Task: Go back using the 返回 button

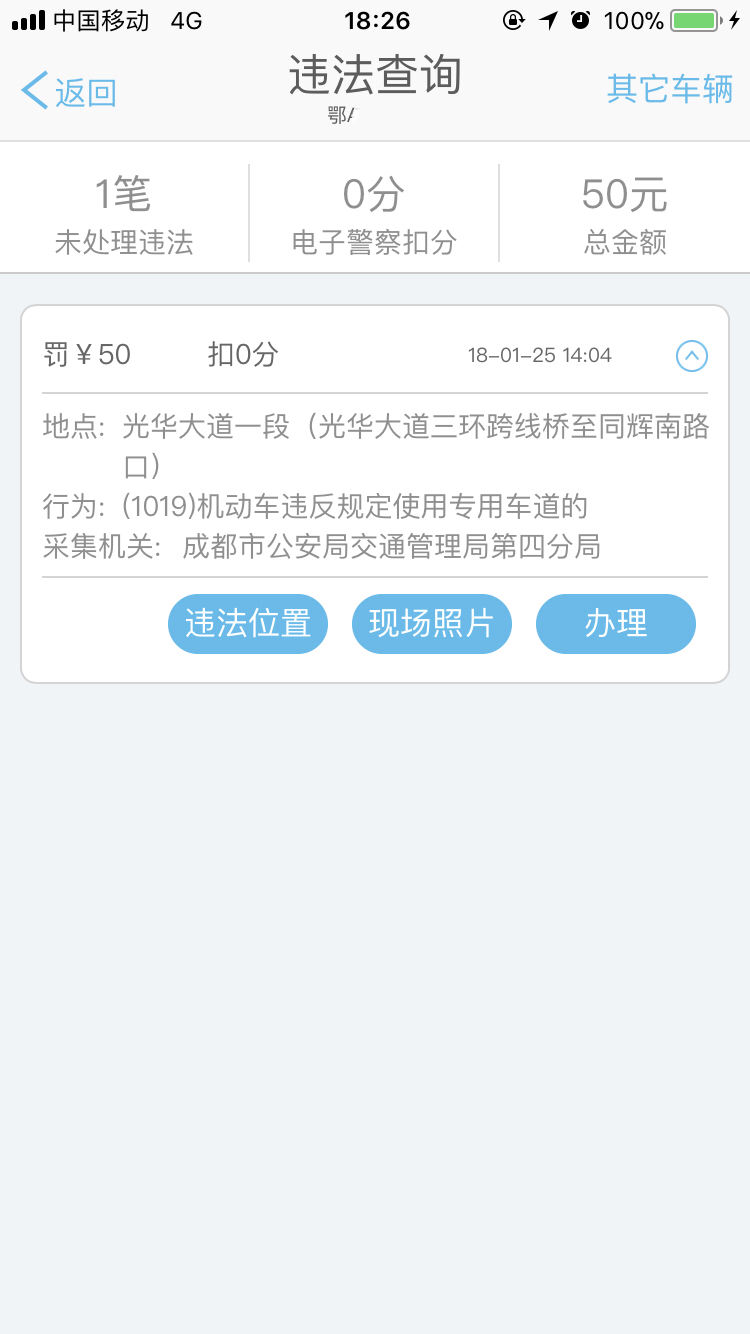Action: [x=69, y=92]
